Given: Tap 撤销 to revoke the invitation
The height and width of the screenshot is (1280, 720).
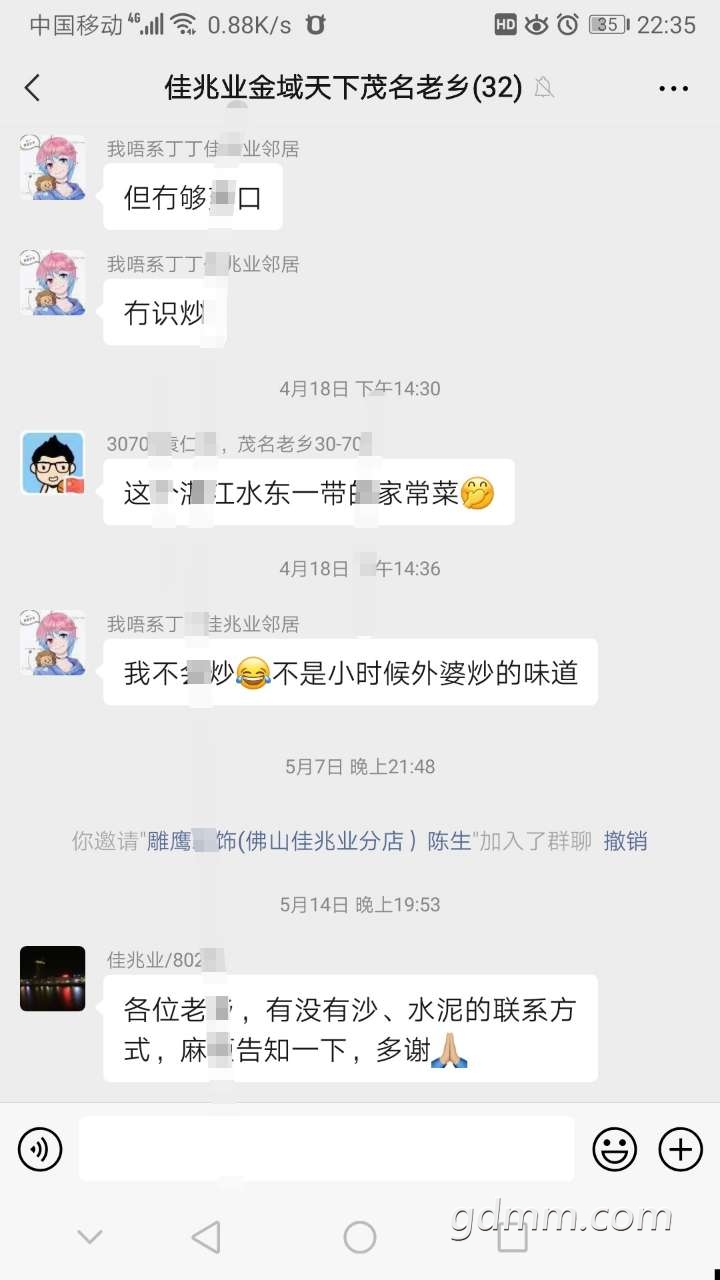Looking at the screenshot, I should tap(625, 841).
